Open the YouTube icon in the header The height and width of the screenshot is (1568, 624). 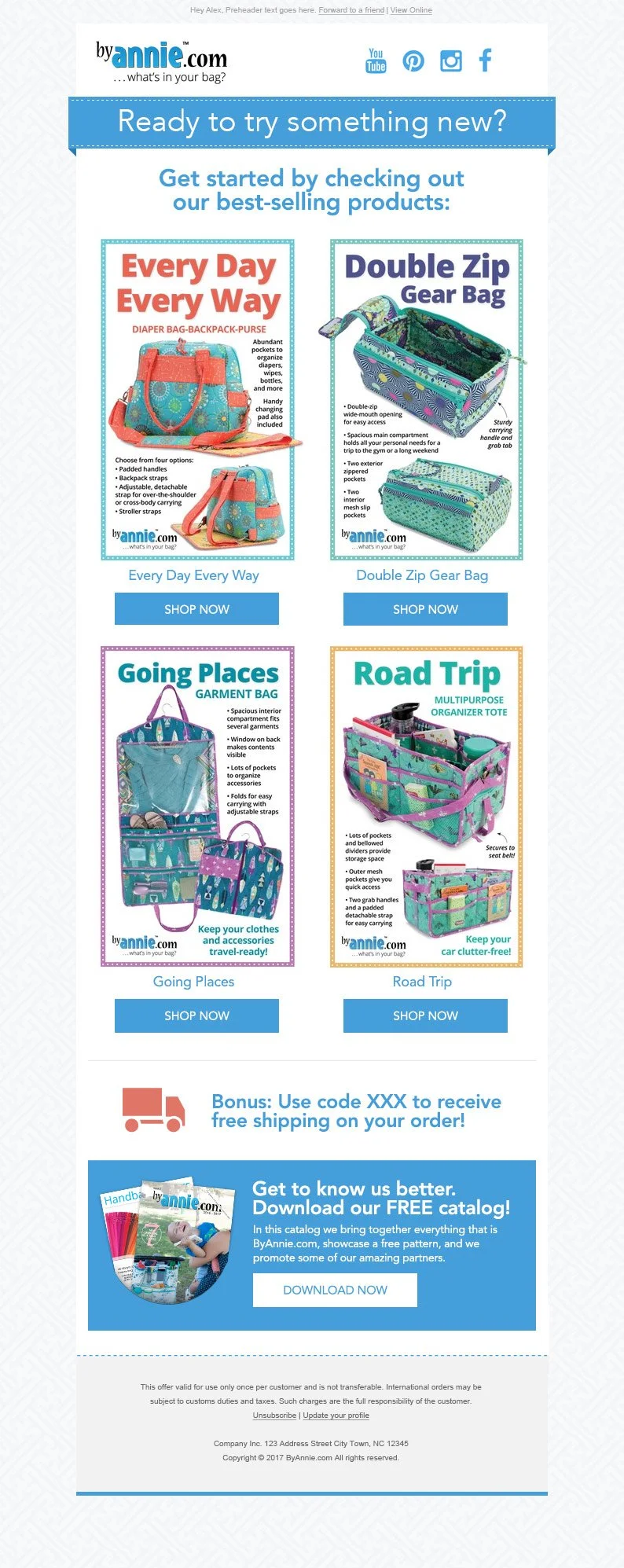(376, 61)
